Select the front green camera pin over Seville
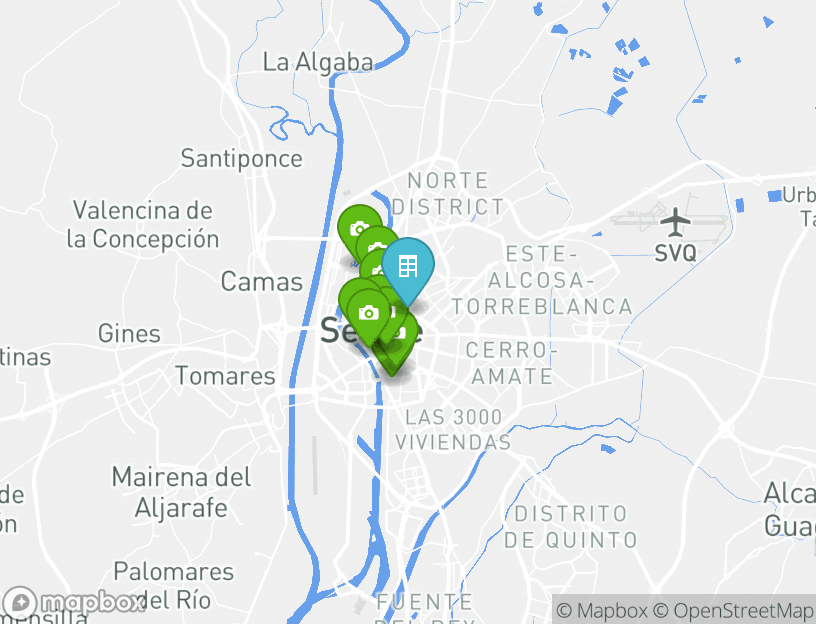816x624 pixels. pyautogui.click(x=368, y=311)
